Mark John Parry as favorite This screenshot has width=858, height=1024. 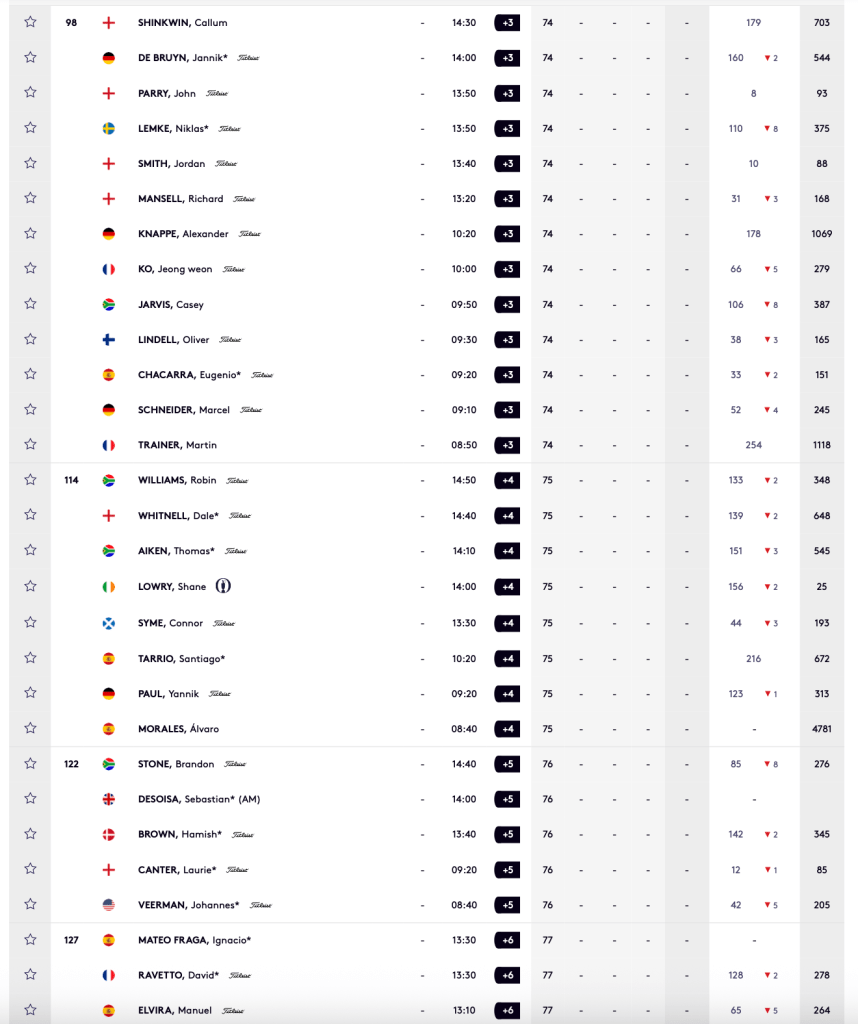click(30, 93)
